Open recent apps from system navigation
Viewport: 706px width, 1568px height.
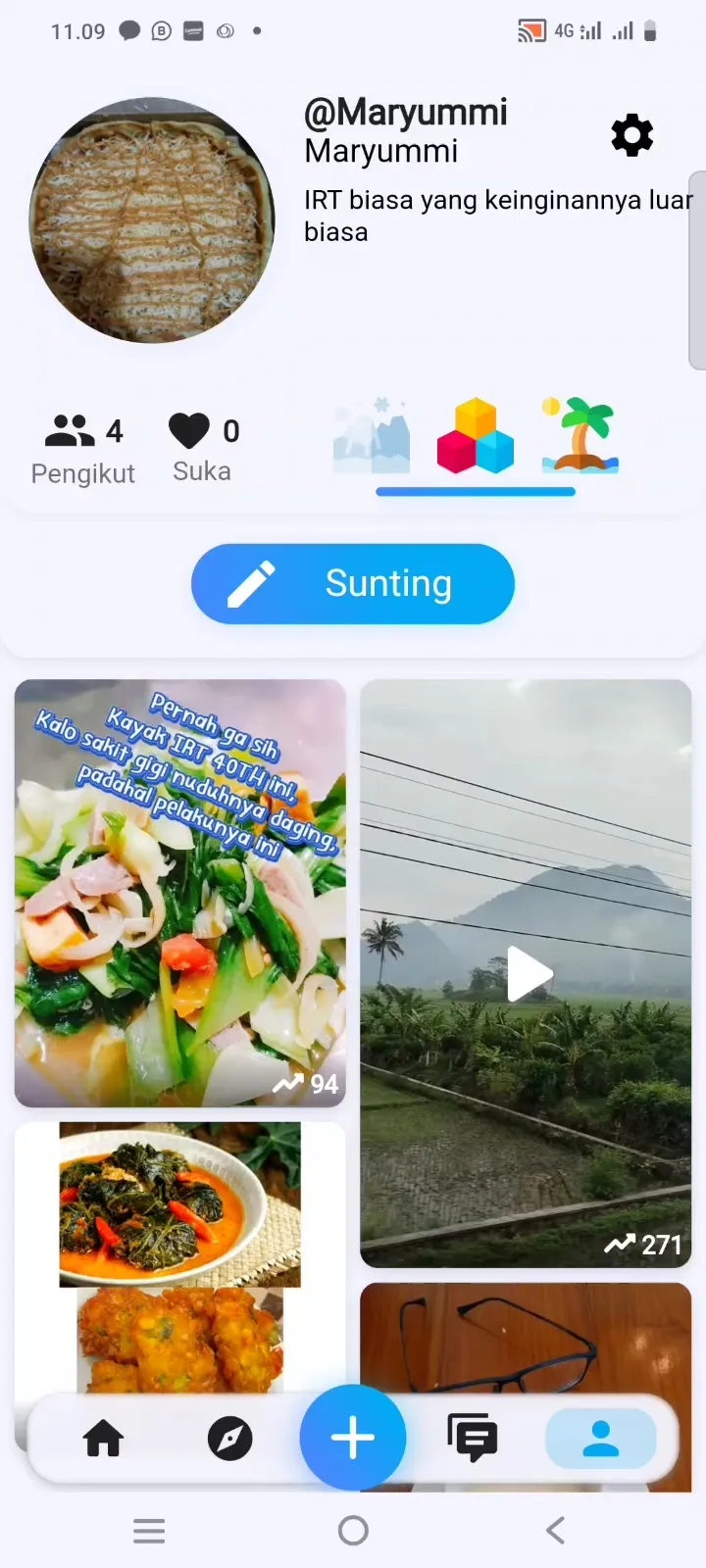point(149,1530)
